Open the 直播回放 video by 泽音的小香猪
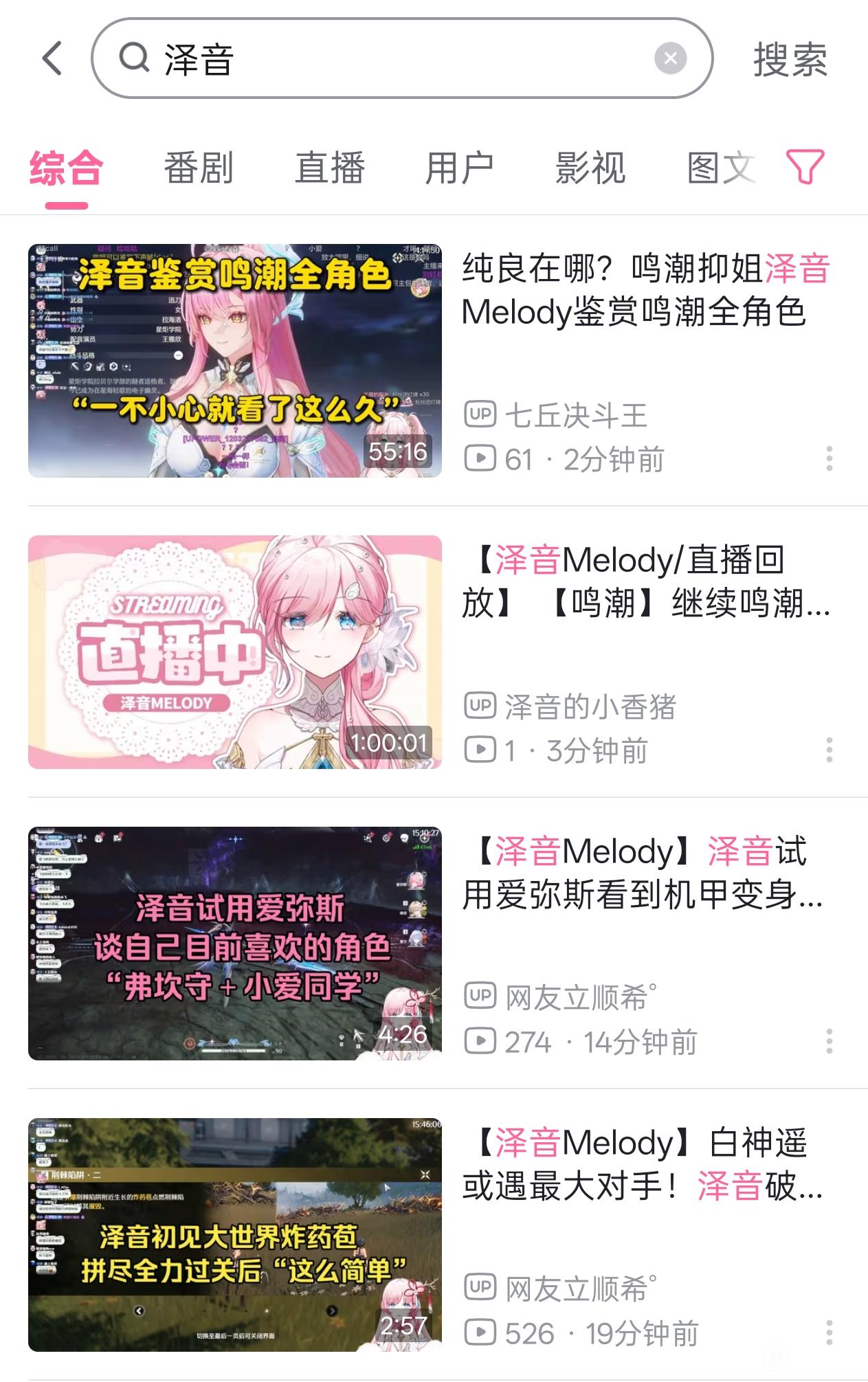Viewport: 868px width, 1382px height. (x=234, y=651)
